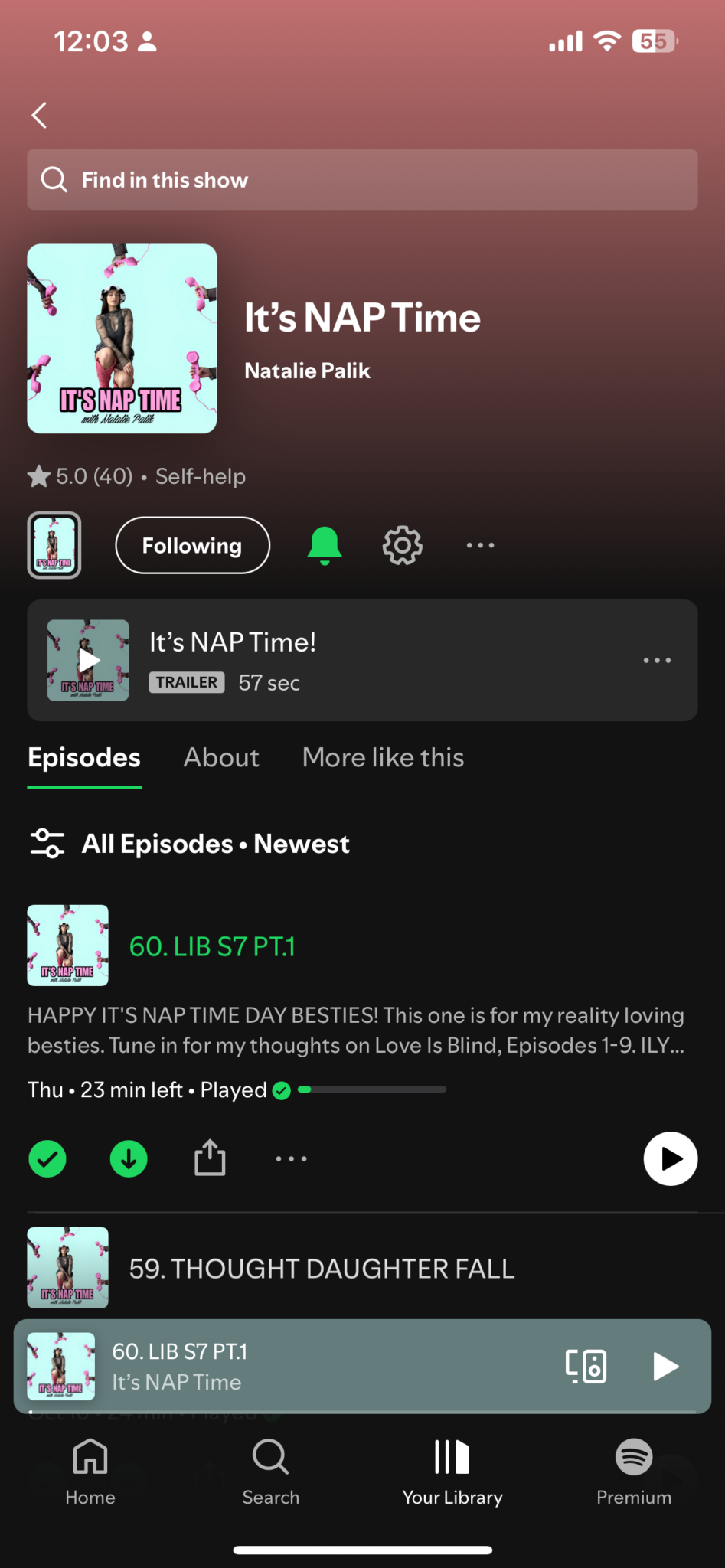This screenshot has height=1568, width=725.
Task: Tap the Find in this show search box
Action: click(x=362, y=180)
